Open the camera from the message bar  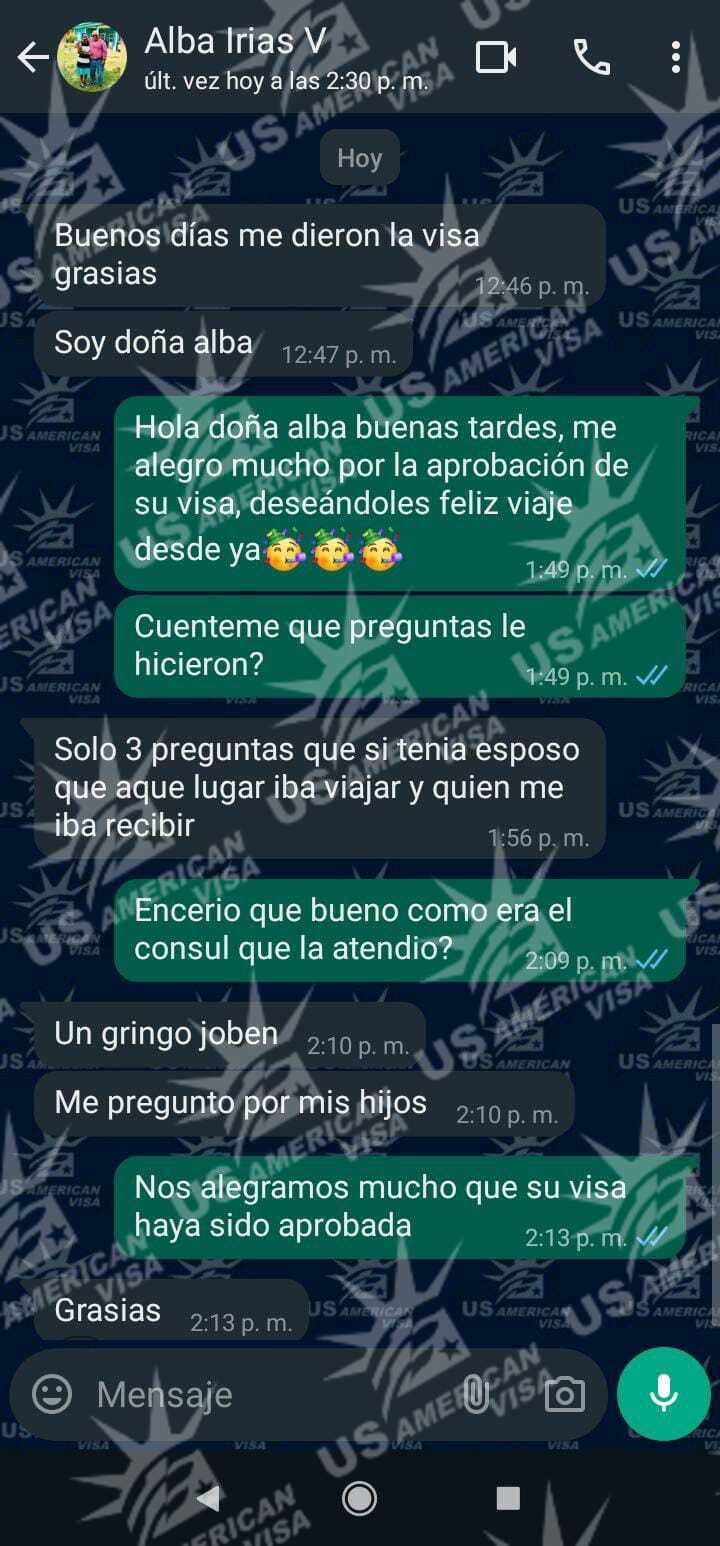[x=564, y=1394]
